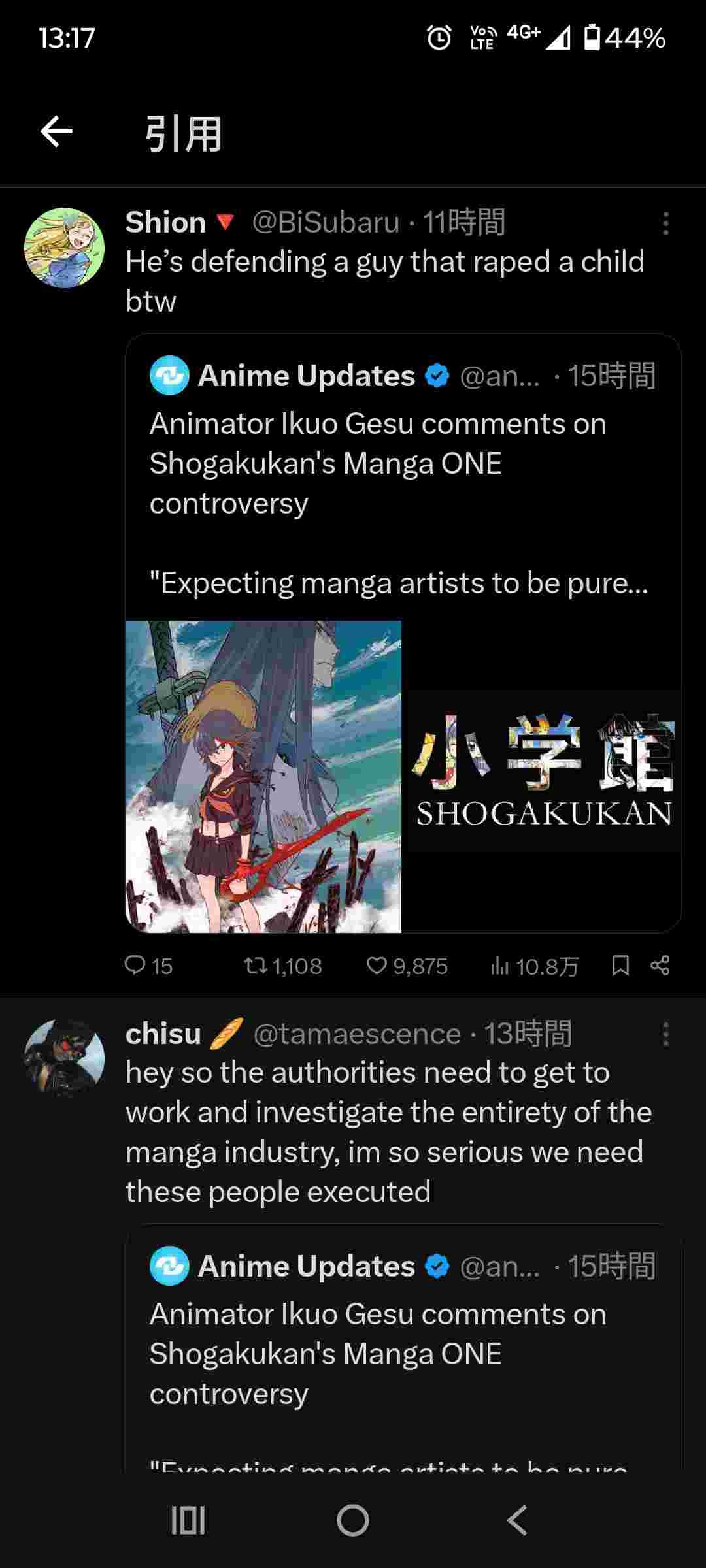The height and width of the screenshot is (1568, 706).
Task: Open quoted Anime Updates post under chisu's tweet
Action: point(403,1346)
